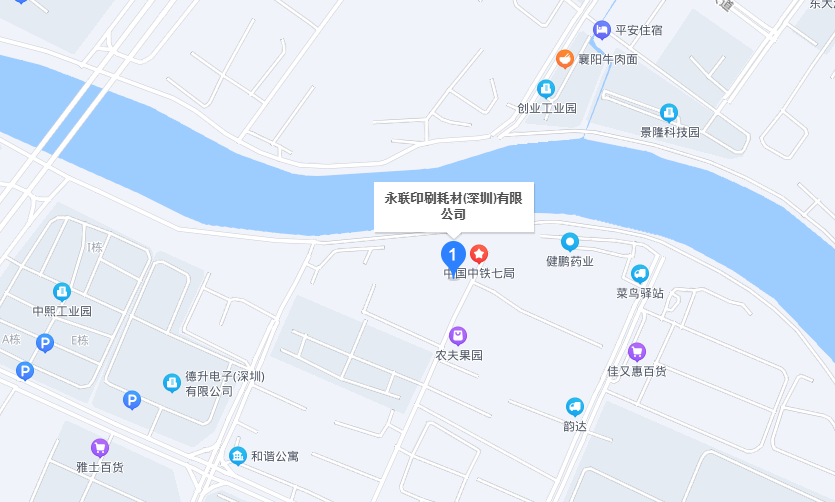Tap the 德升电子(深圳)有限公司 marker
The height and width of the screenshot is (502, 835).
pyautogui.click(x=172, y=383)
